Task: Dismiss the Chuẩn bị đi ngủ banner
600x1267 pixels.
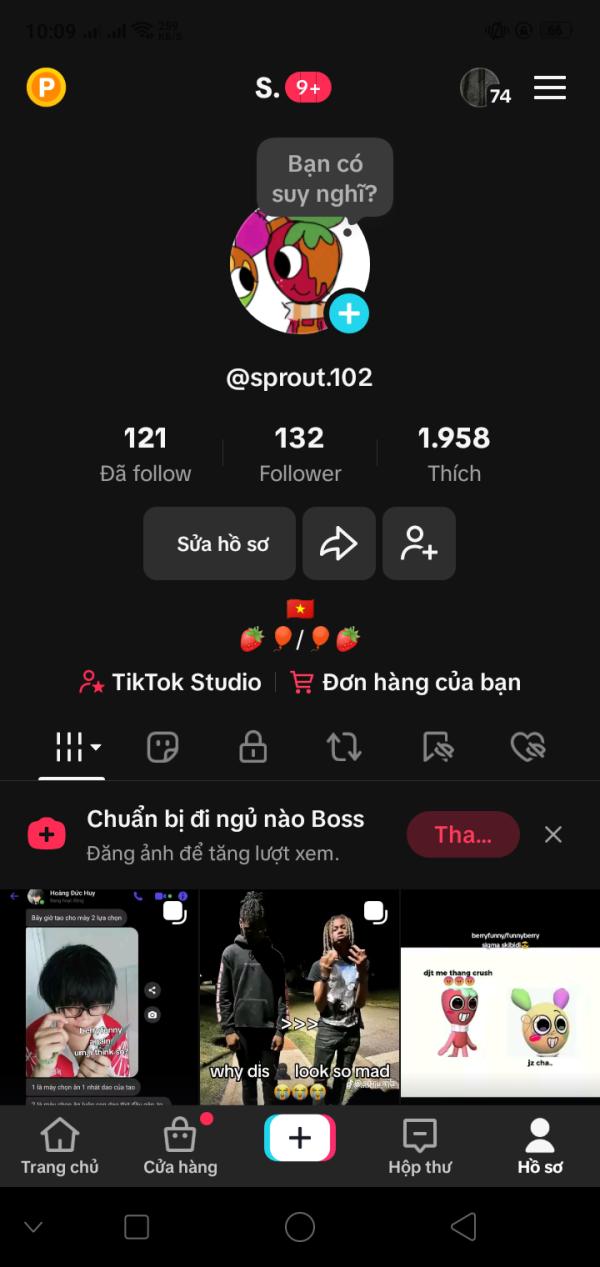Action: click(x=553, y=834)
